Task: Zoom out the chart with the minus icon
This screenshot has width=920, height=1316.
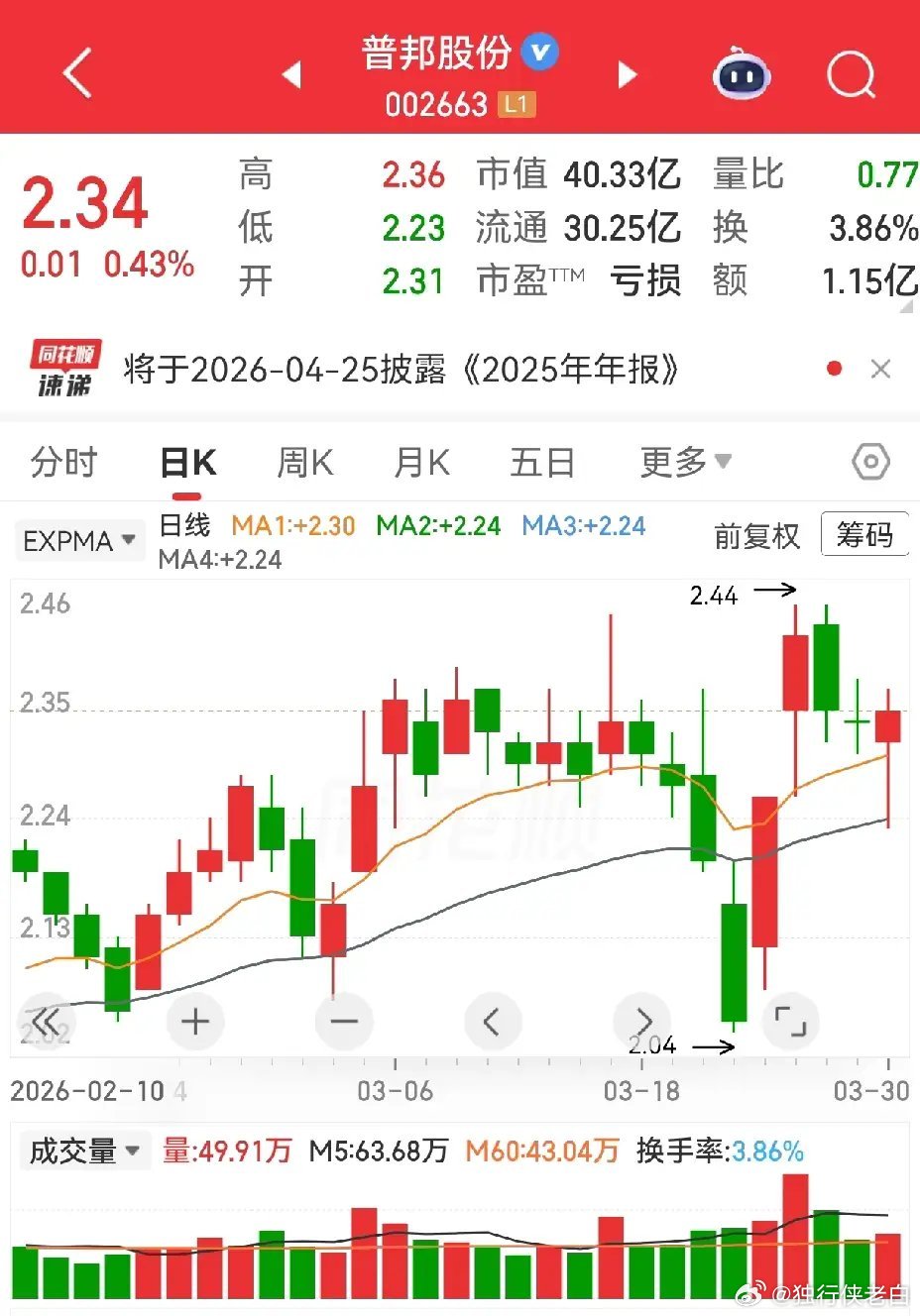Action: coord(343,1021)
